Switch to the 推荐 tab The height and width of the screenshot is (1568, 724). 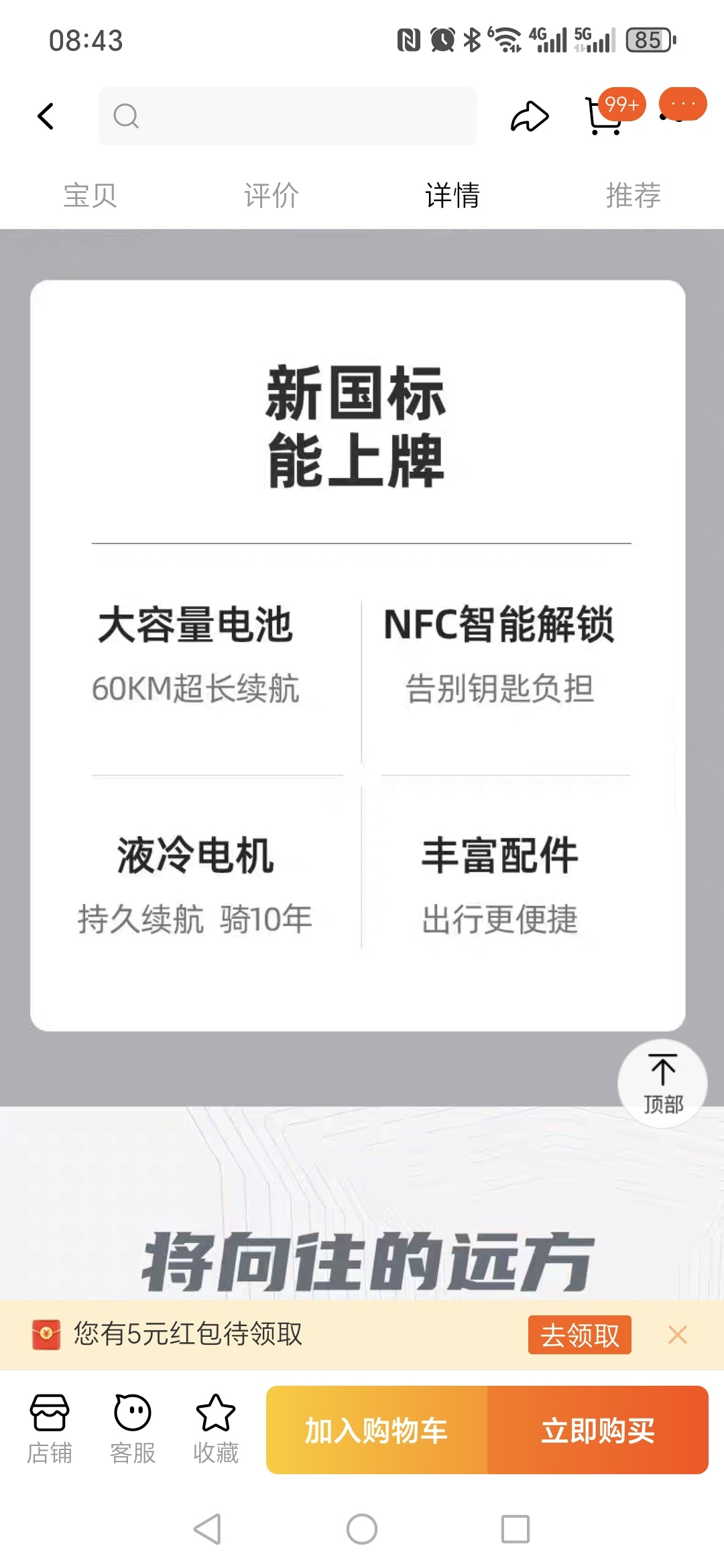coord(633,196)
